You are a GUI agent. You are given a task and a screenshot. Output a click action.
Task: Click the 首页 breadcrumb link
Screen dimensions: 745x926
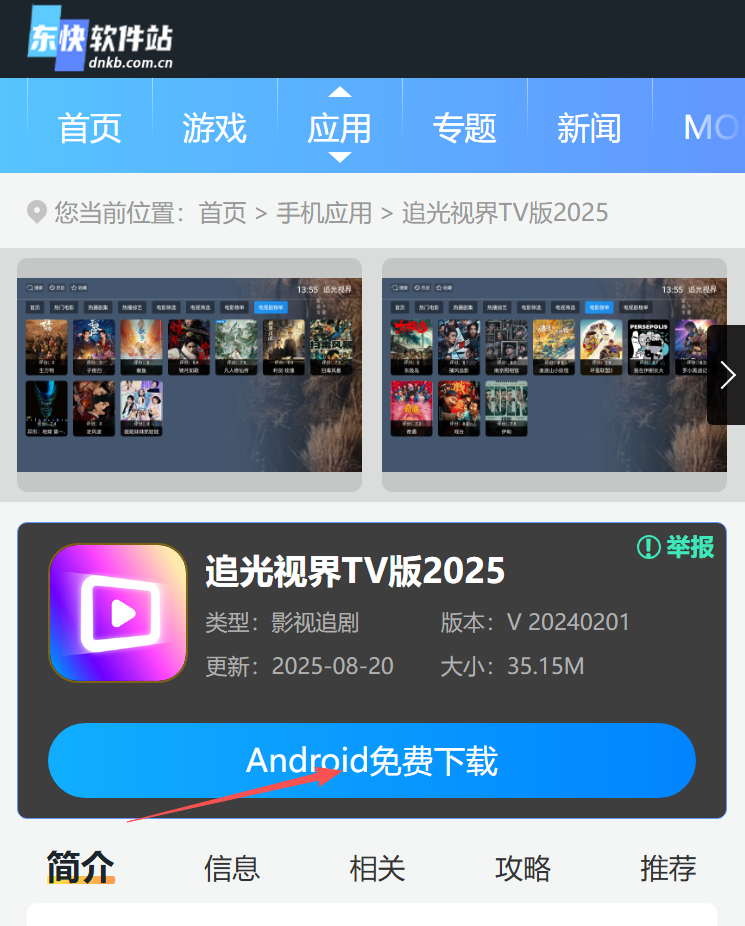pos(222,212)
